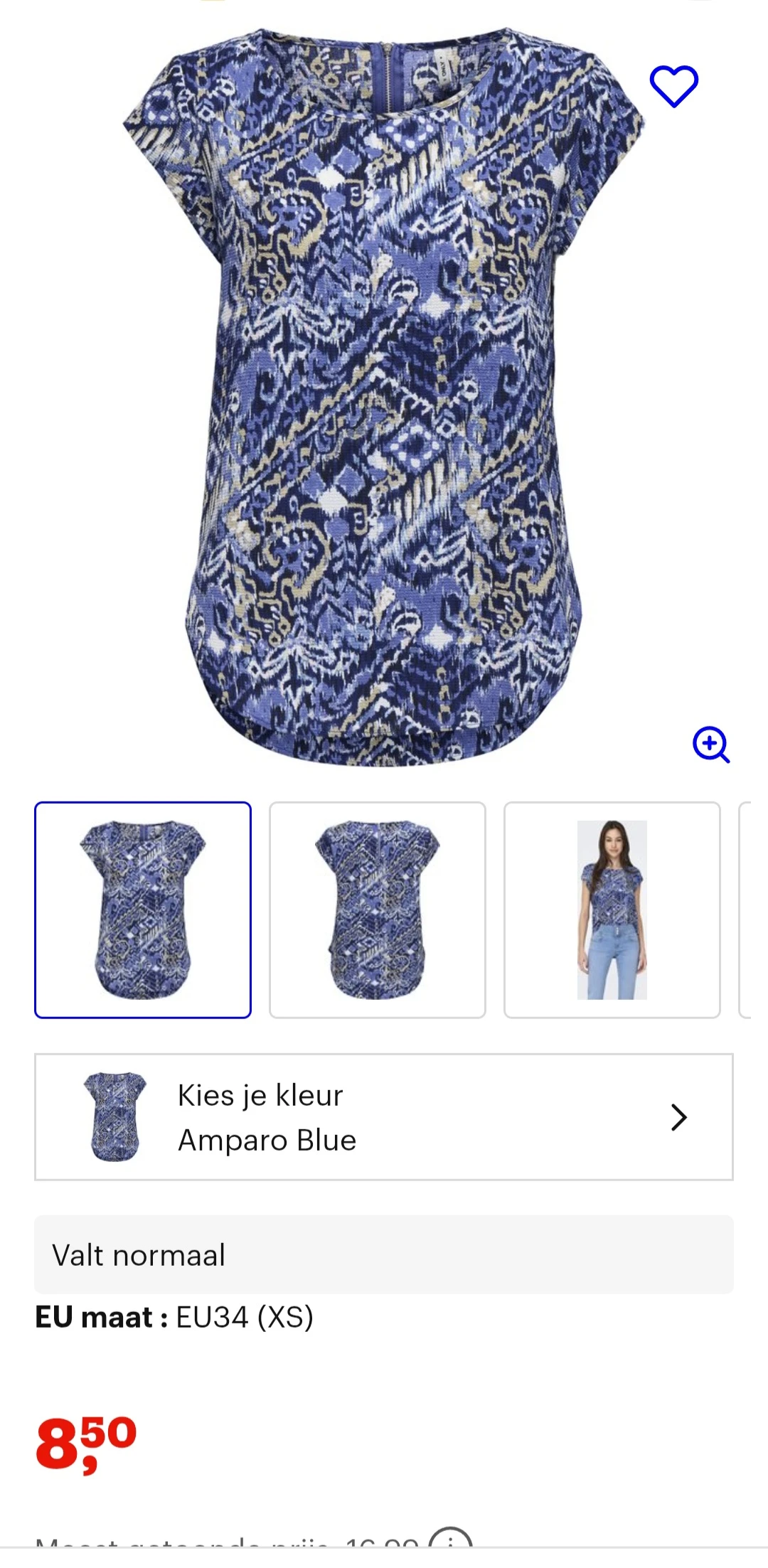
Task: Zoom in on the product image
Action: coord(711,745)
